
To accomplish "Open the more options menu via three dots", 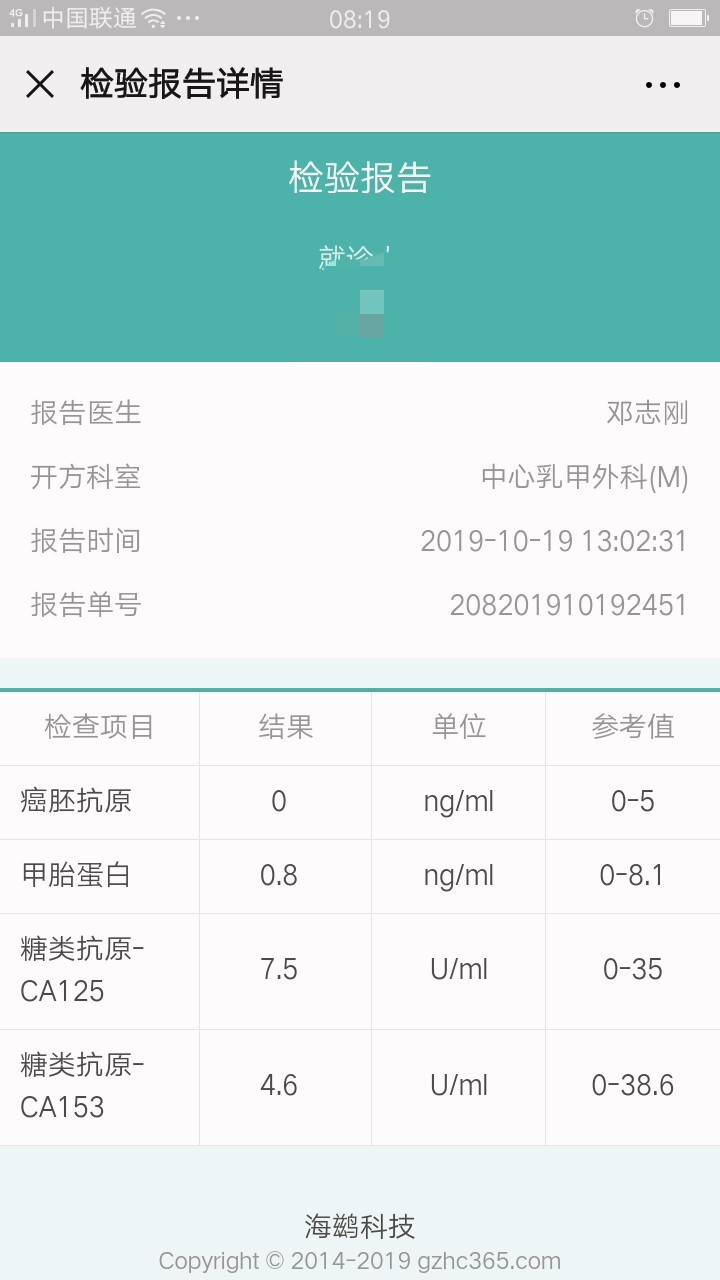I will pyautogui.click(x=663, y=84).
